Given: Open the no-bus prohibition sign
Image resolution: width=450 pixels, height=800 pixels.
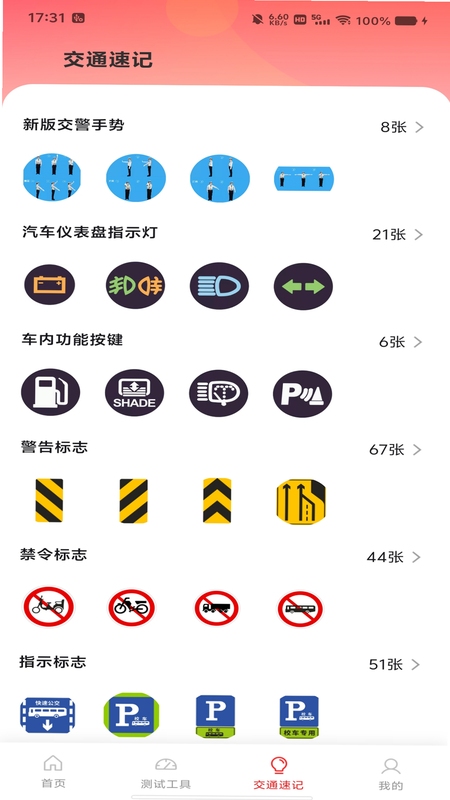Looking at the screenshot, I should pos(300,609).
